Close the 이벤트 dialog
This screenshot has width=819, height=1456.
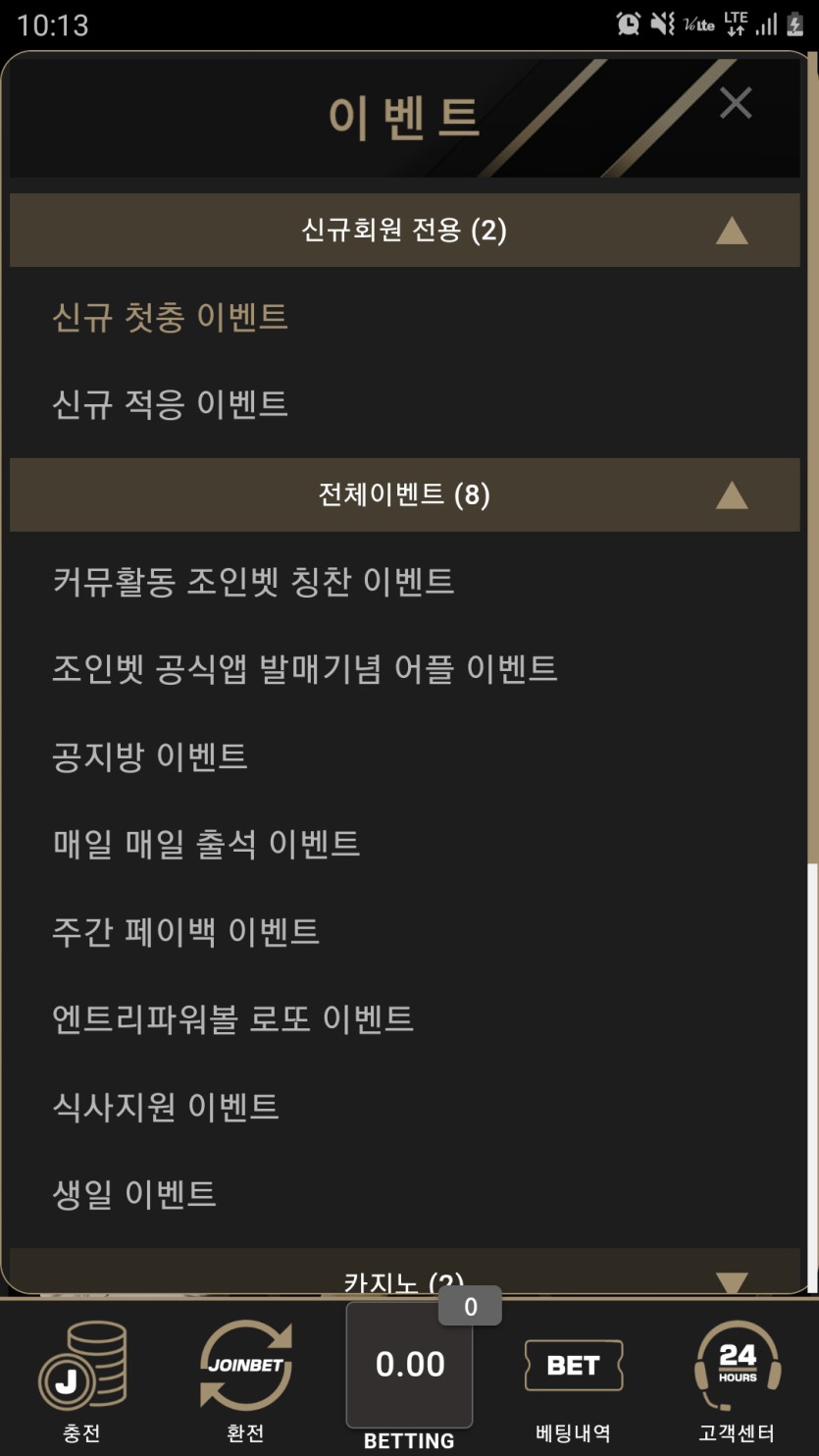[735, 103]
